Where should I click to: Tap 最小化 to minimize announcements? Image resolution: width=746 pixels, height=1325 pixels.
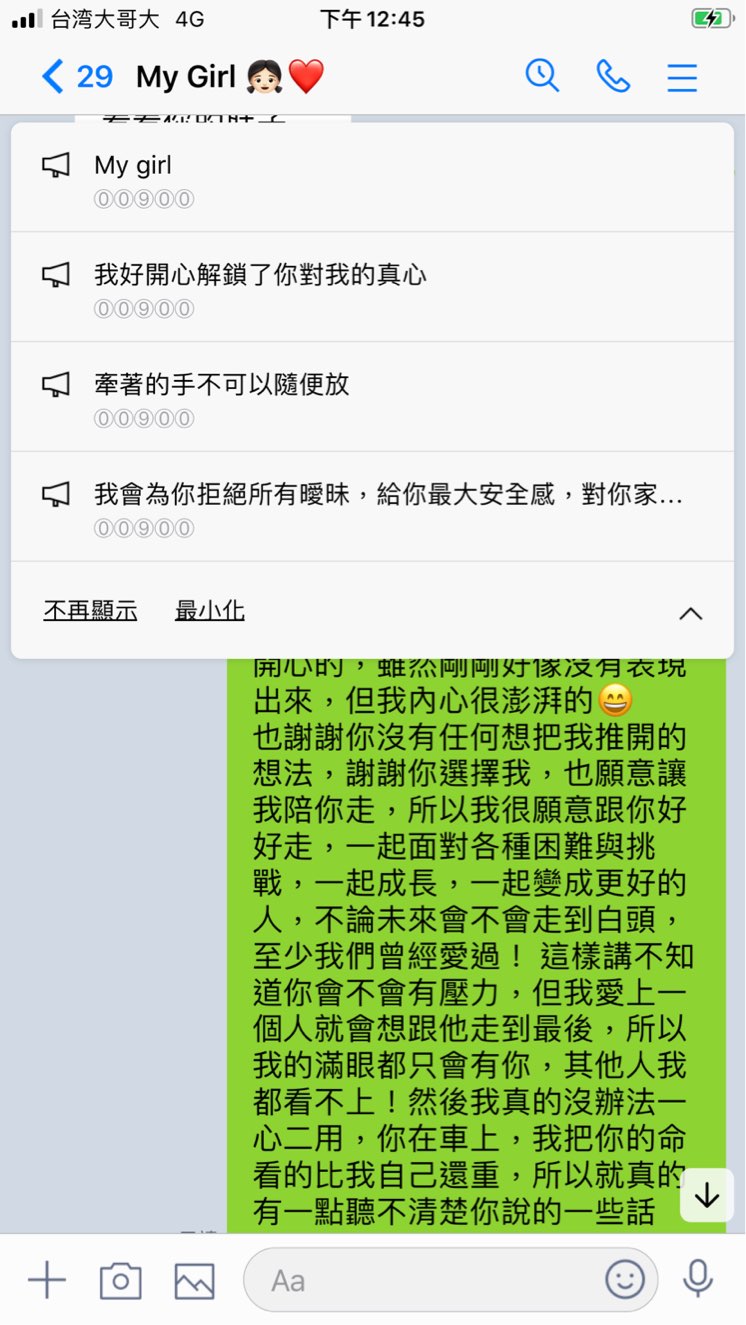209,610
